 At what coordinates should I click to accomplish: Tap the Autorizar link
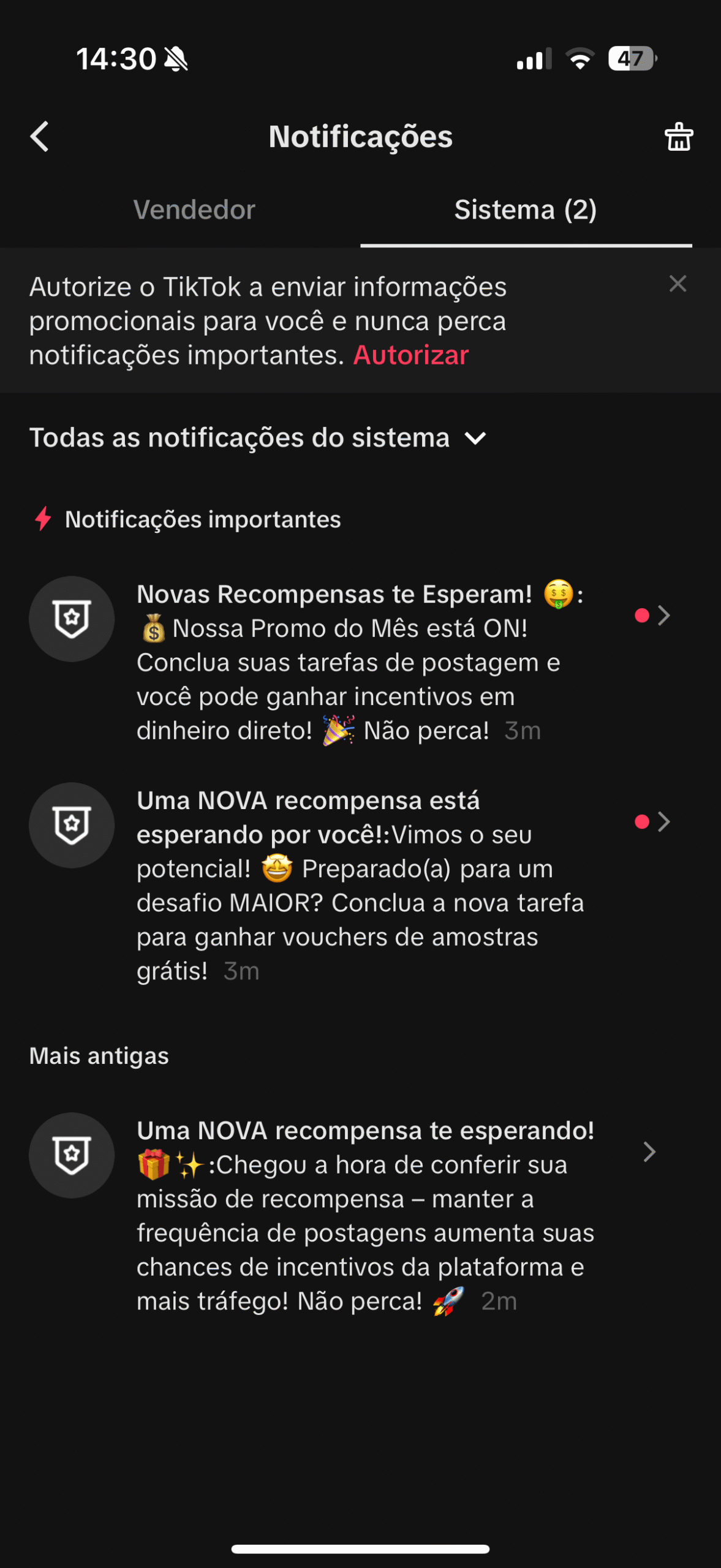[410, 355]
